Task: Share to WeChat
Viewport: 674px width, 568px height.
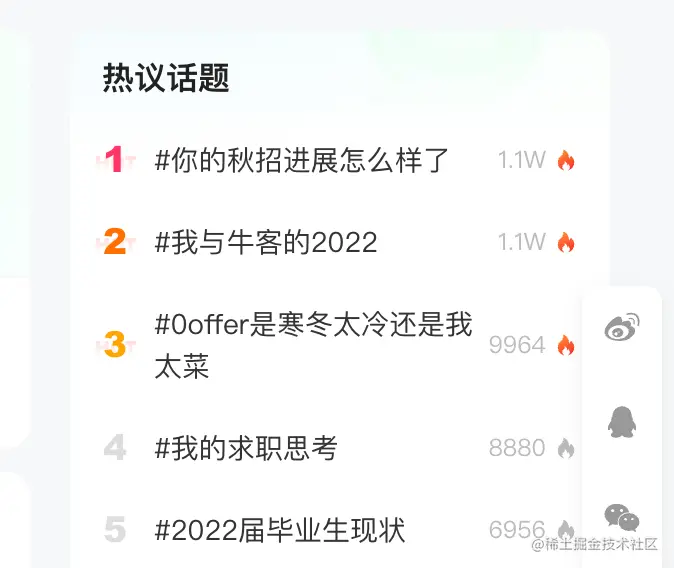Action: tap(622, 516)
